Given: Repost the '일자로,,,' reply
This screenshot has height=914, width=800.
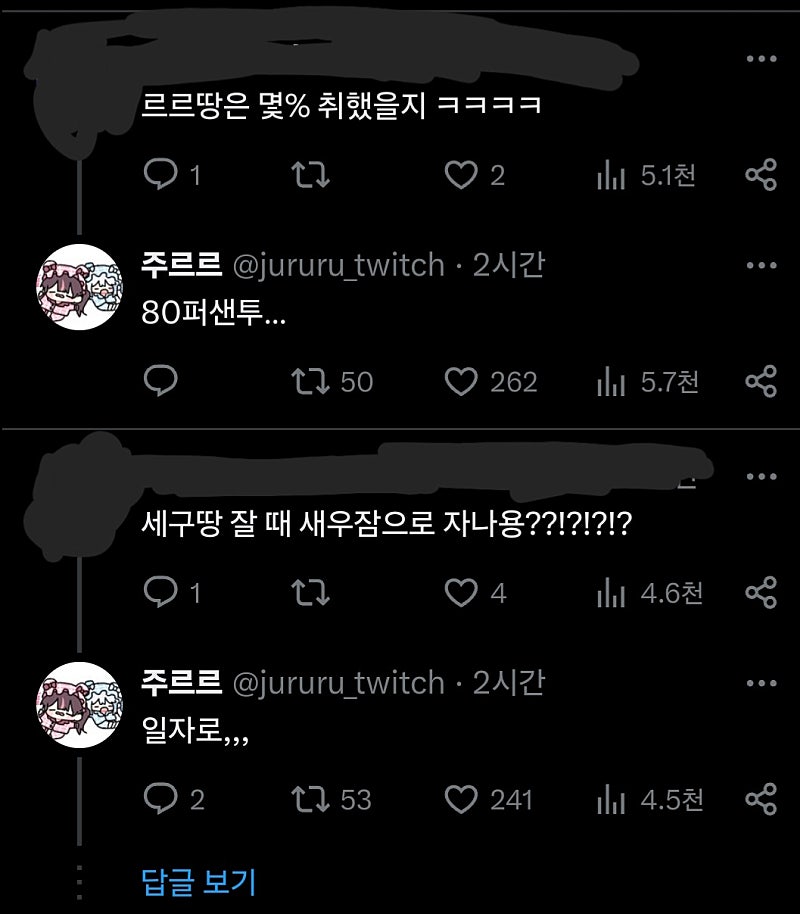Looking at the screenshot, I should click(307, 799).
